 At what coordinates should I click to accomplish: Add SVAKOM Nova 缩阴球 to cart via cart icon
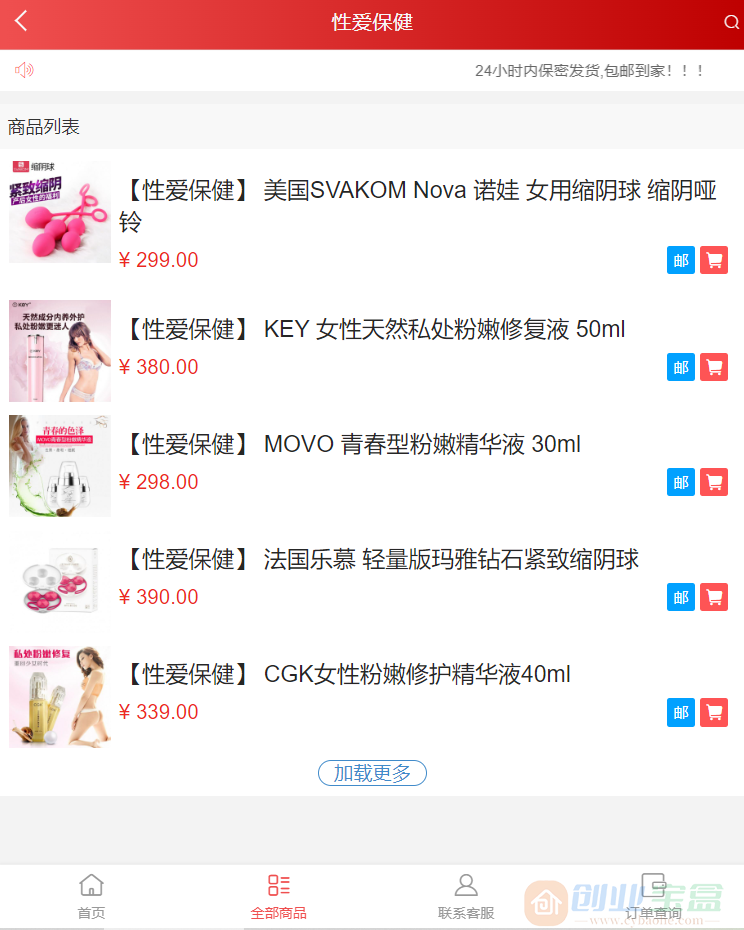[713, 260]
